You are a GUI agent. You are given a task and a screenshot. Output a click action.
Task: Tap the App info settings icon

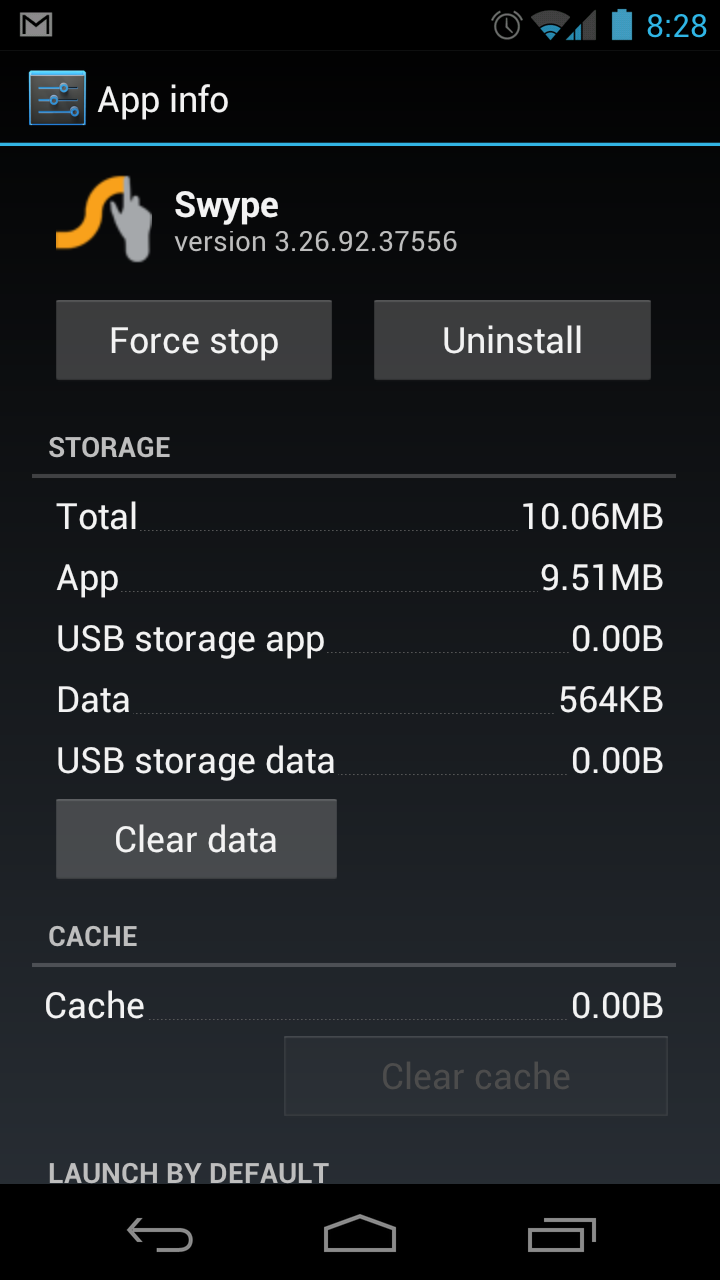tap(57, 99)
